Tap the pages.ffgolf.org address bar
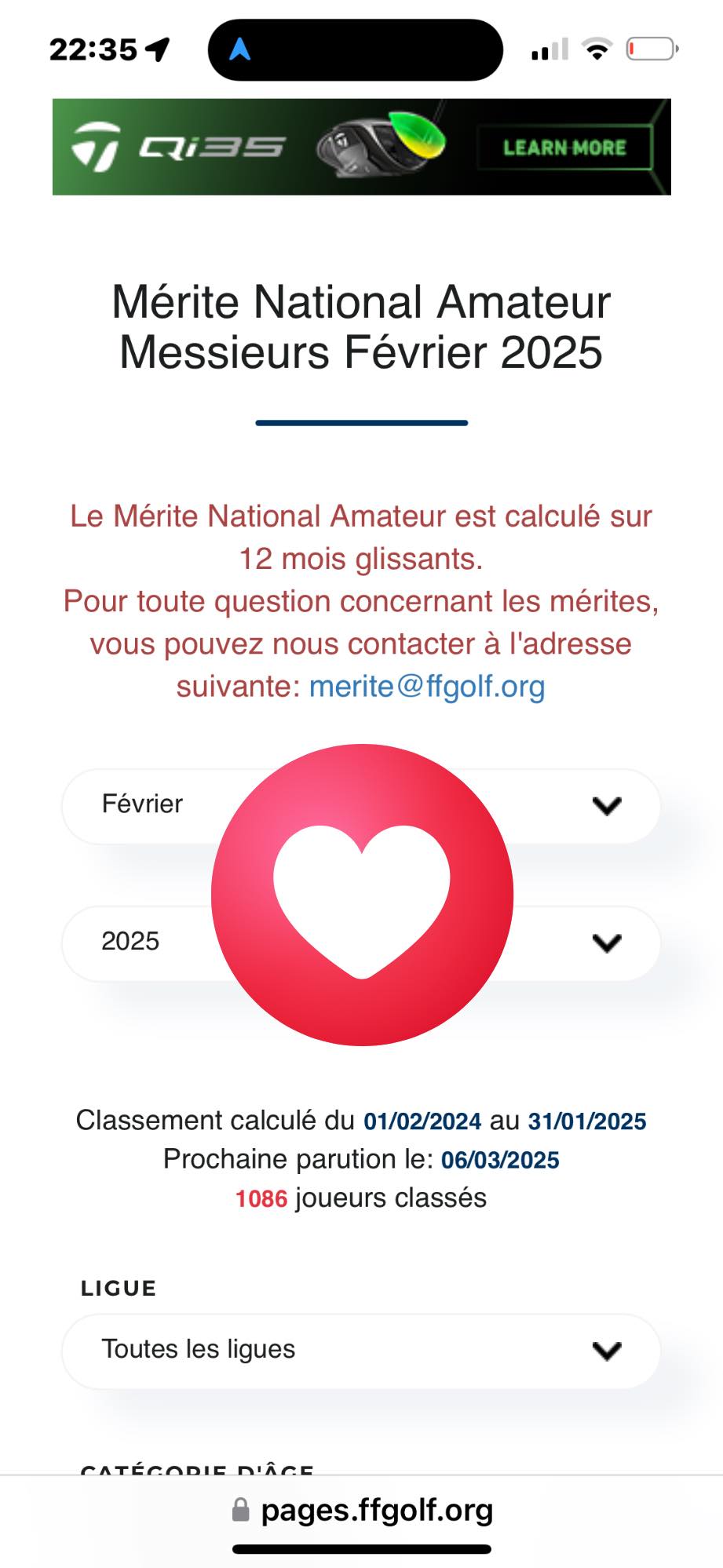 point(363,1510)
